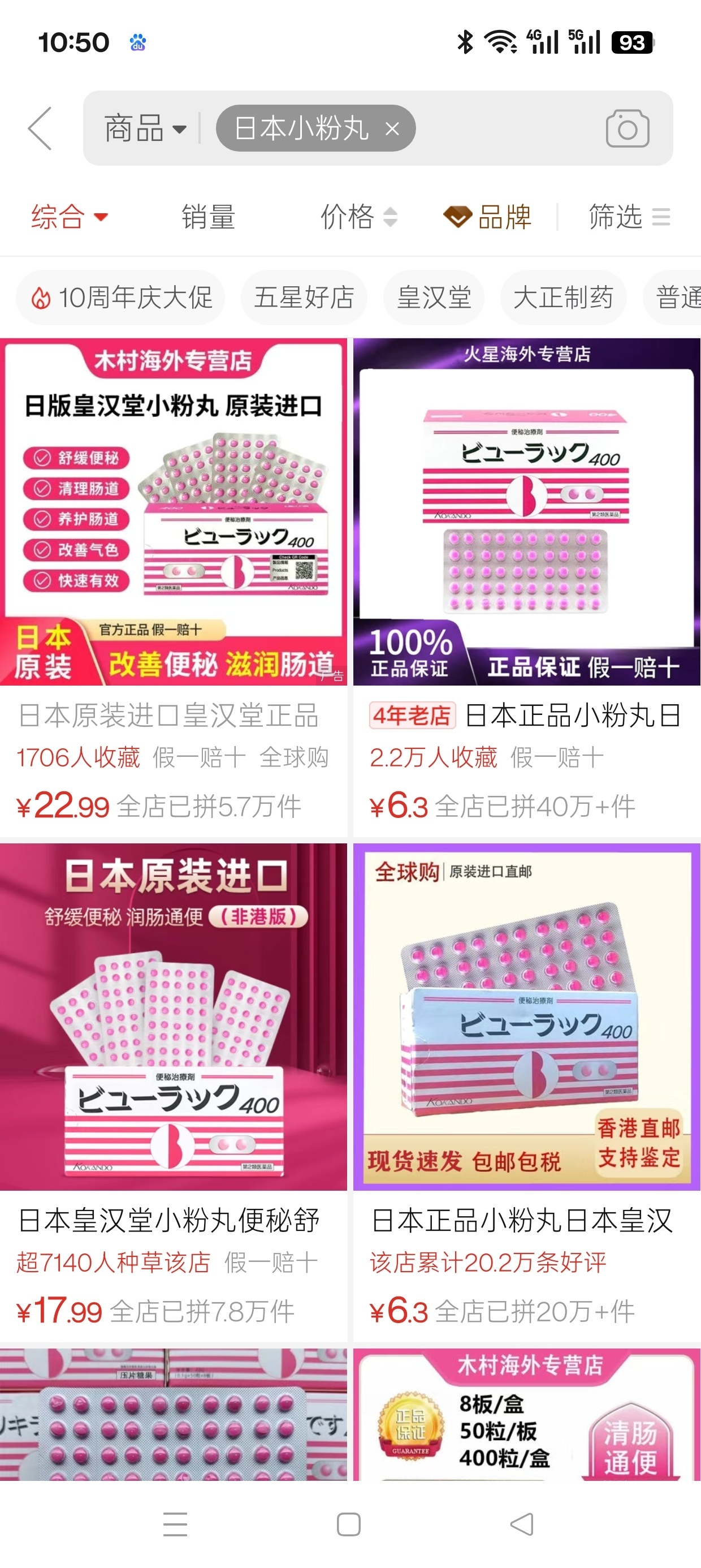This screenshot has height=1568, width=701.
Task: Open the 筛选 filter panel
Action: click(x=629, y=217)
